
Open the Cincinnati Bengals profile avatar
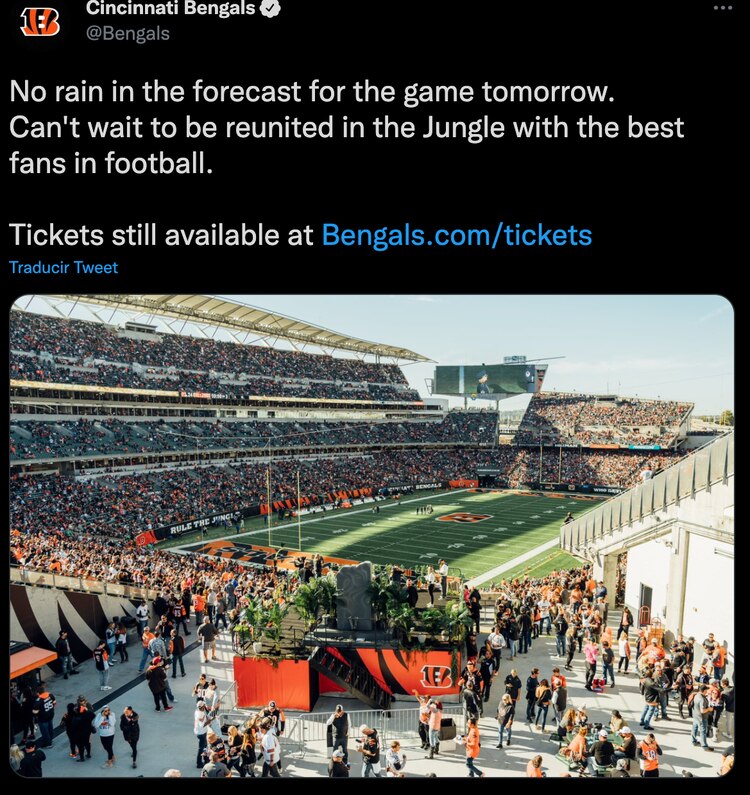tap(40, 20)
